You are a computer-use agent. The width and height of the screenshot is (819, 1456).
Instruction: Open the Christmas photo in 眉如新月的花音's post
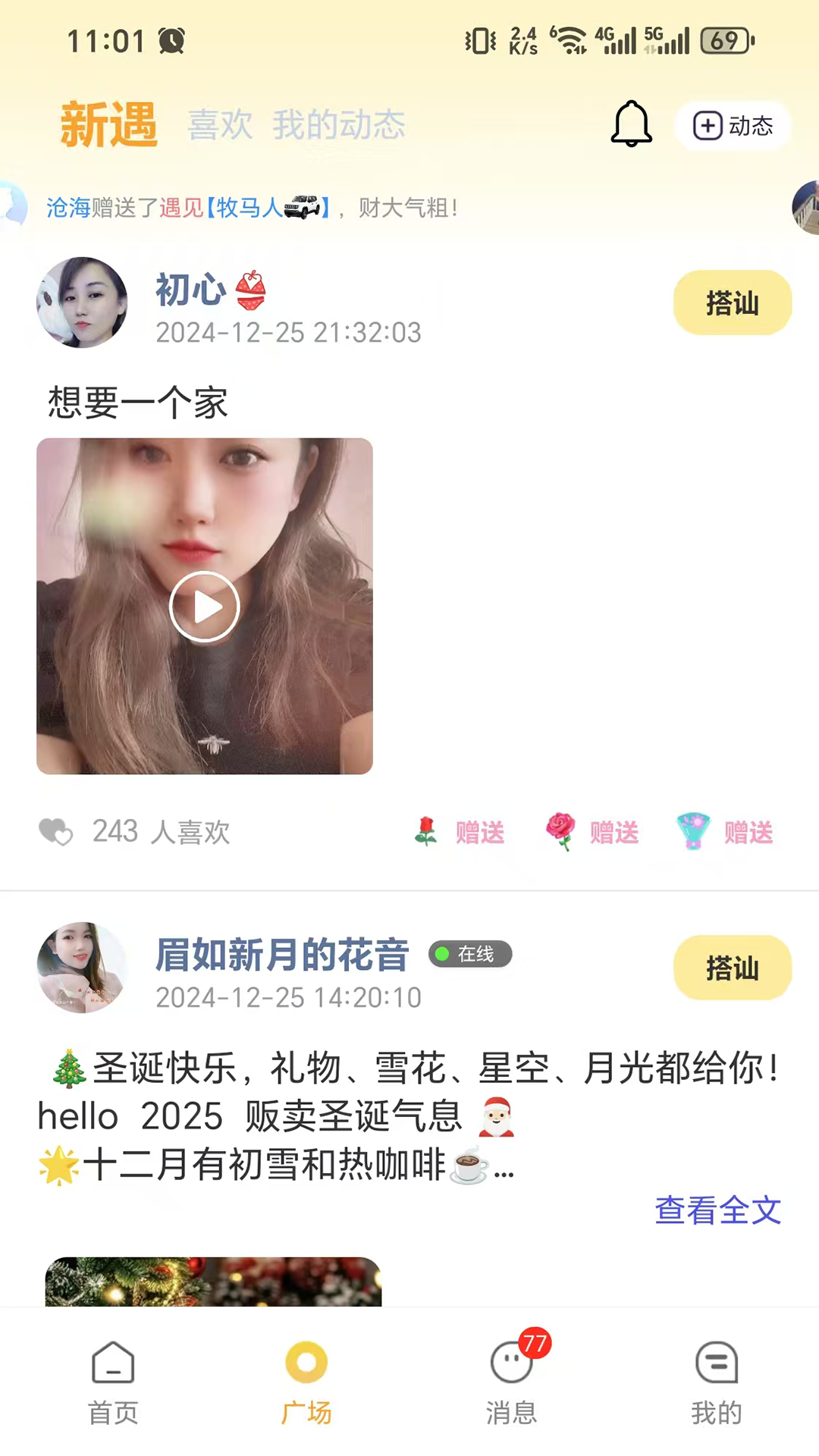(213, 1282)
